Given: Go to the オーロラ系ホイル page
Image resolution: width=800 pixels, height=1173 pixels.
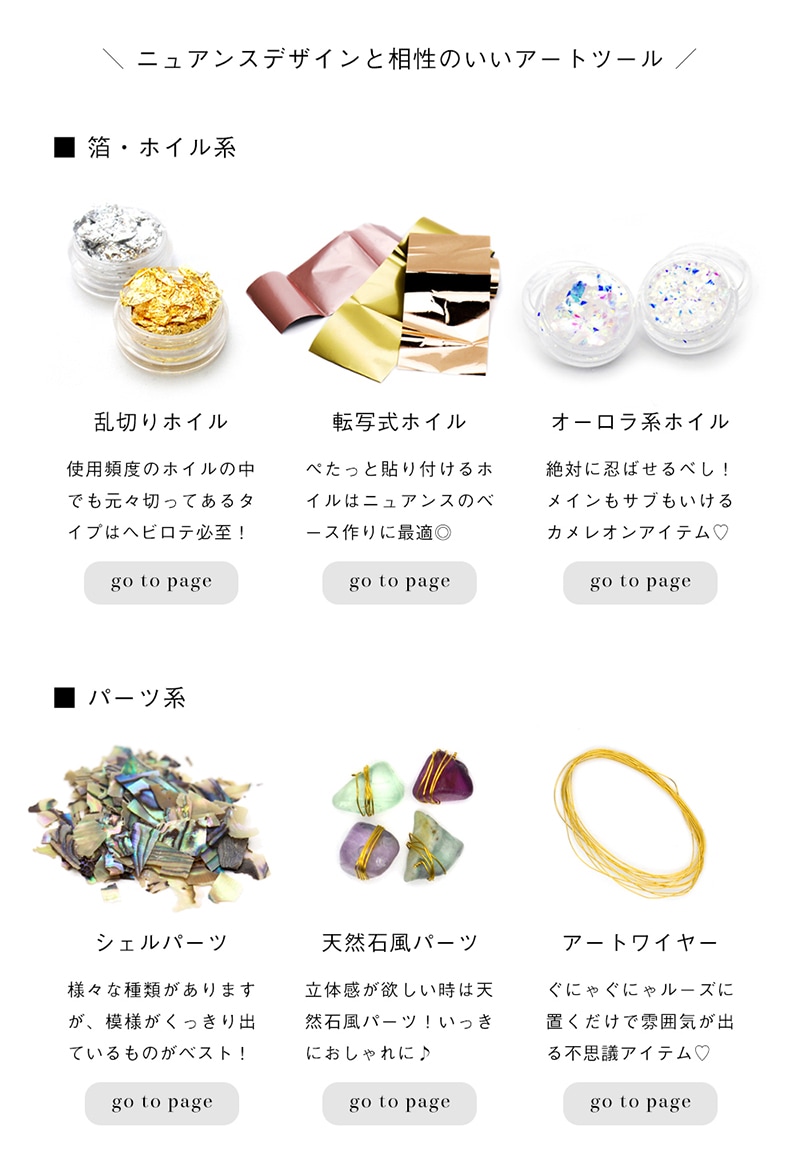Looking at the screenshot, I should pyautogui.click(x=640, y=582).
